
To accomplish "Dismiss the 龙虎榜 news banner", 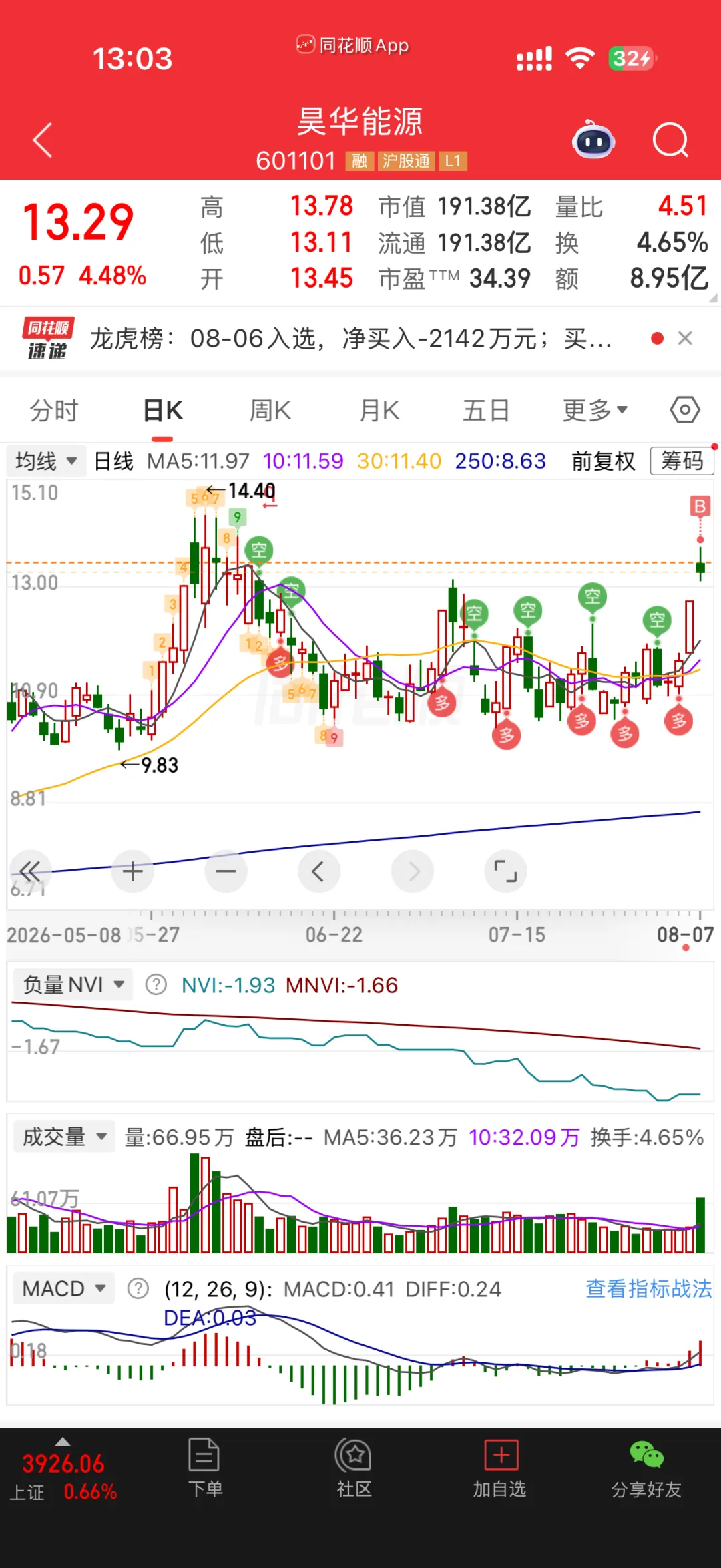I will [685, 339].
